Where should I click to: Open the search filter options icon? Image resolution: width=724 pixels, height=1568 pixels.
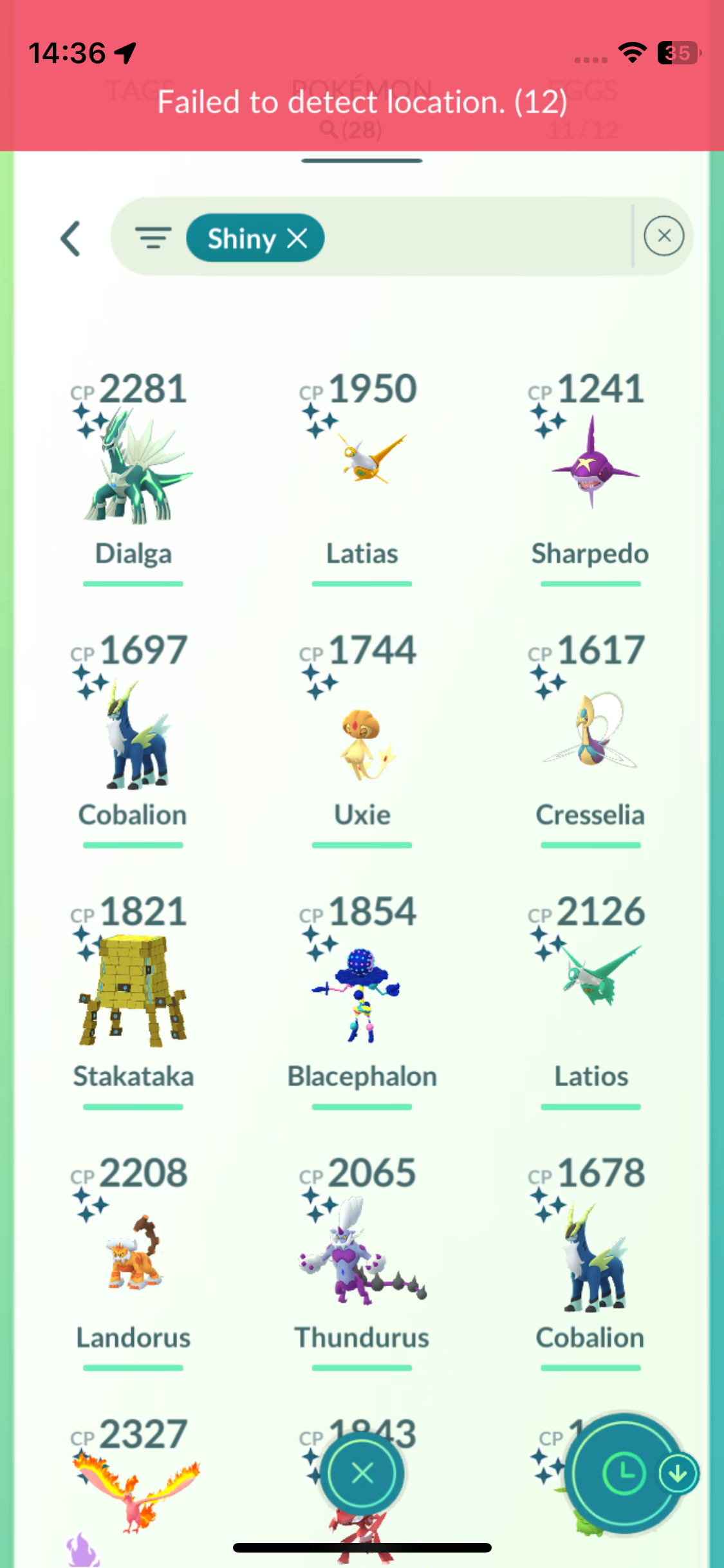tap(153, 238)
